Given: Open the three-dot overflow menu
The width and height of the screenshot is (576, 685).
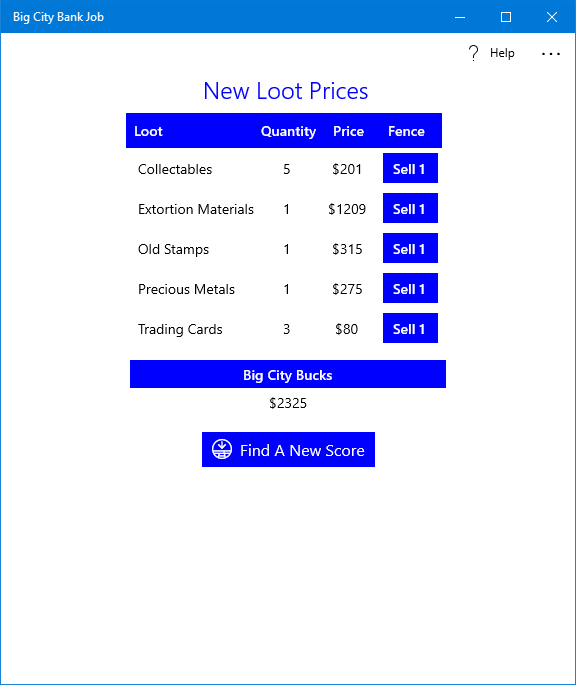Looking at the screenshot, I should pyautogui.click(x=551, y=54).
